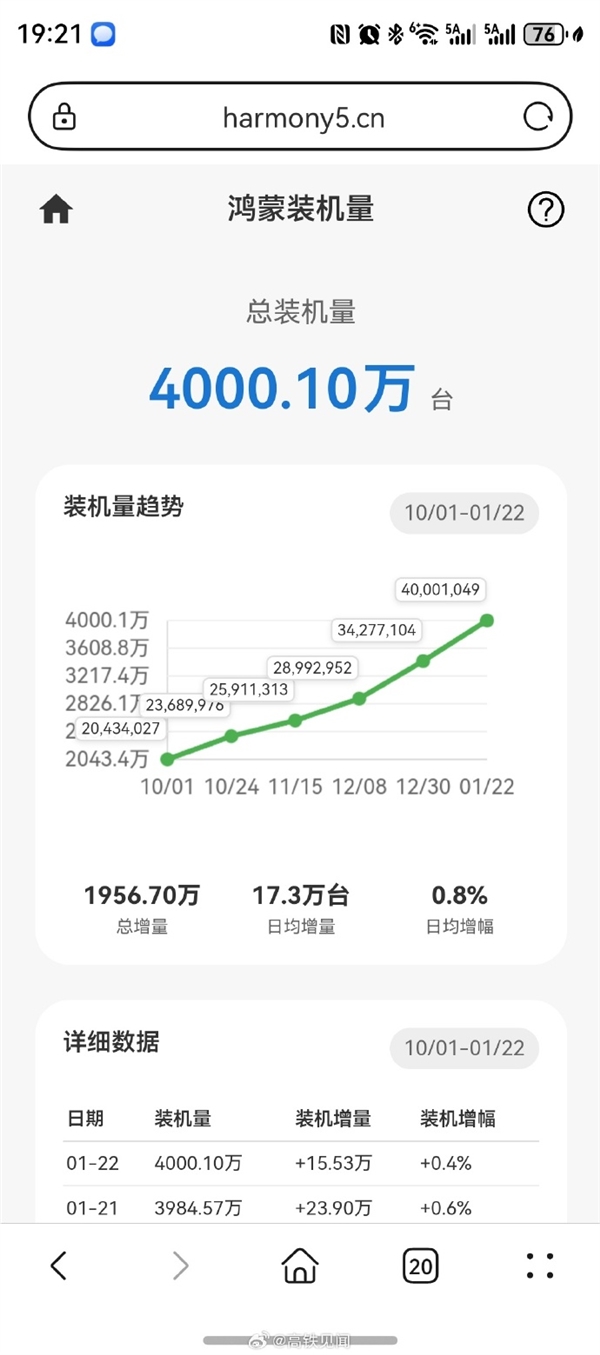Select the 01/22 data point on chart
Screen dimensions: 600x1355
click(487, 621)
